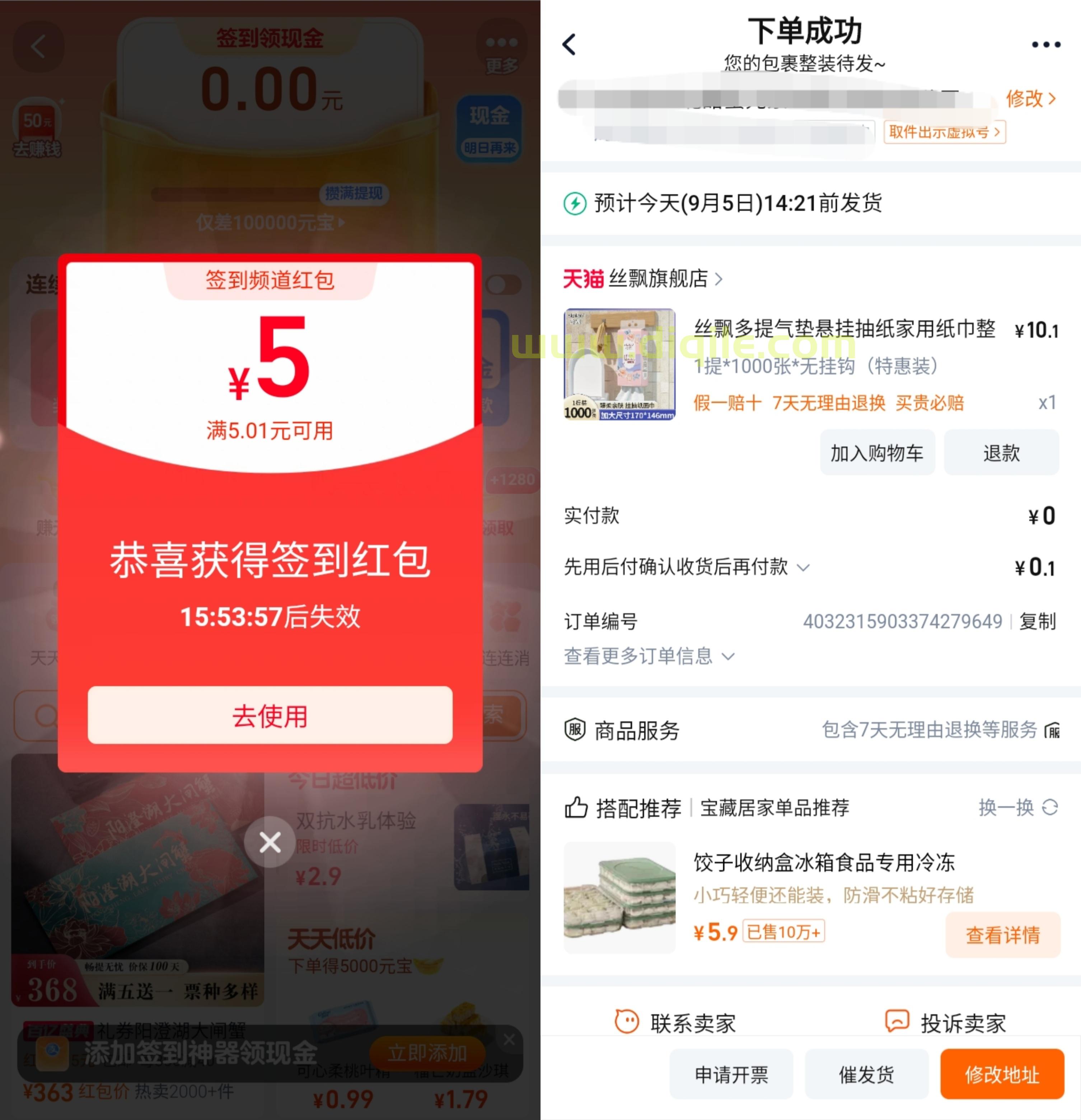This screenshot has width=1081, height=1120.
Task: Copy the order number with 复制
Action: click(1037, 621)
